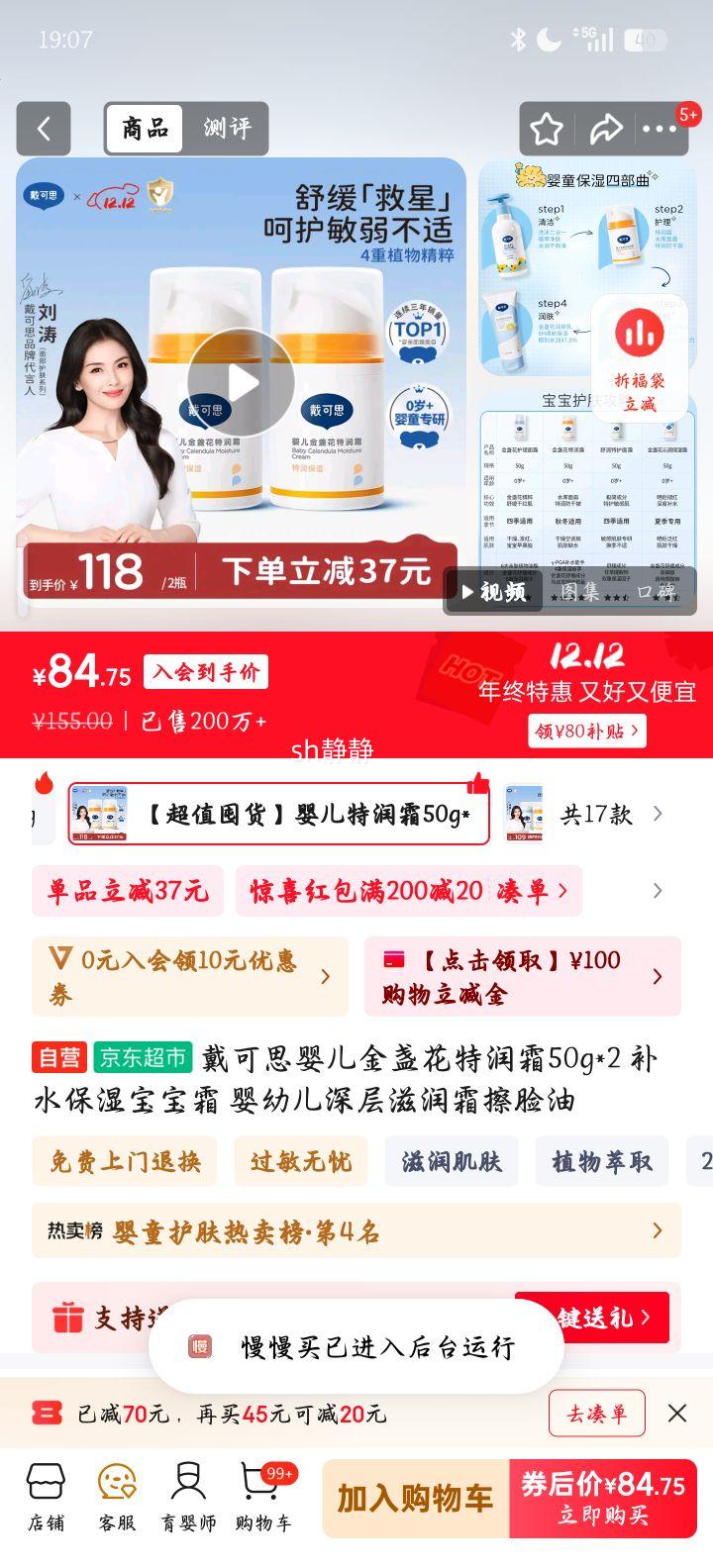Play the product video
Viewport: 713px width, 1568px height.
(241, 383)
